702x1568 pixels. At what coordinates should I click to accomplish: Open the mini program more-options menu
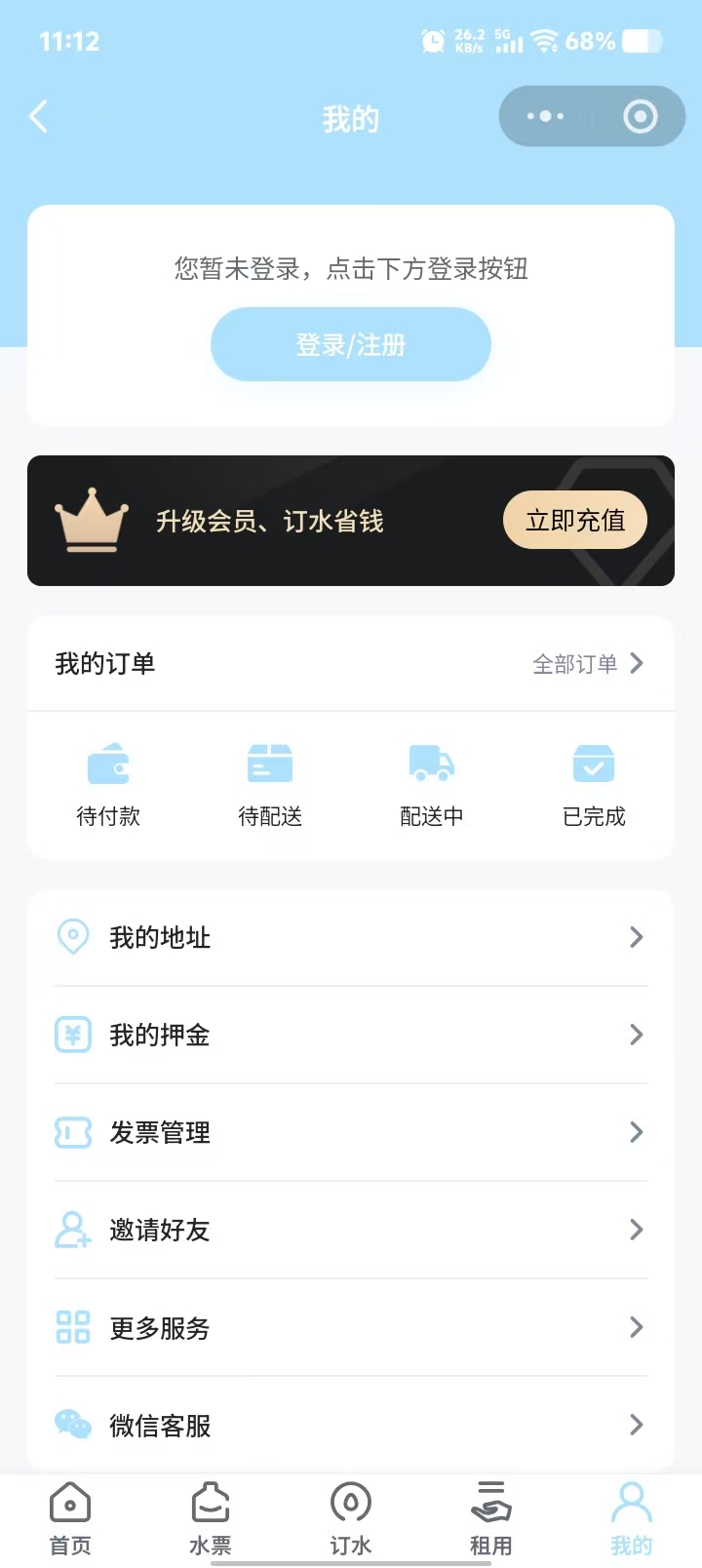point(545,117)
